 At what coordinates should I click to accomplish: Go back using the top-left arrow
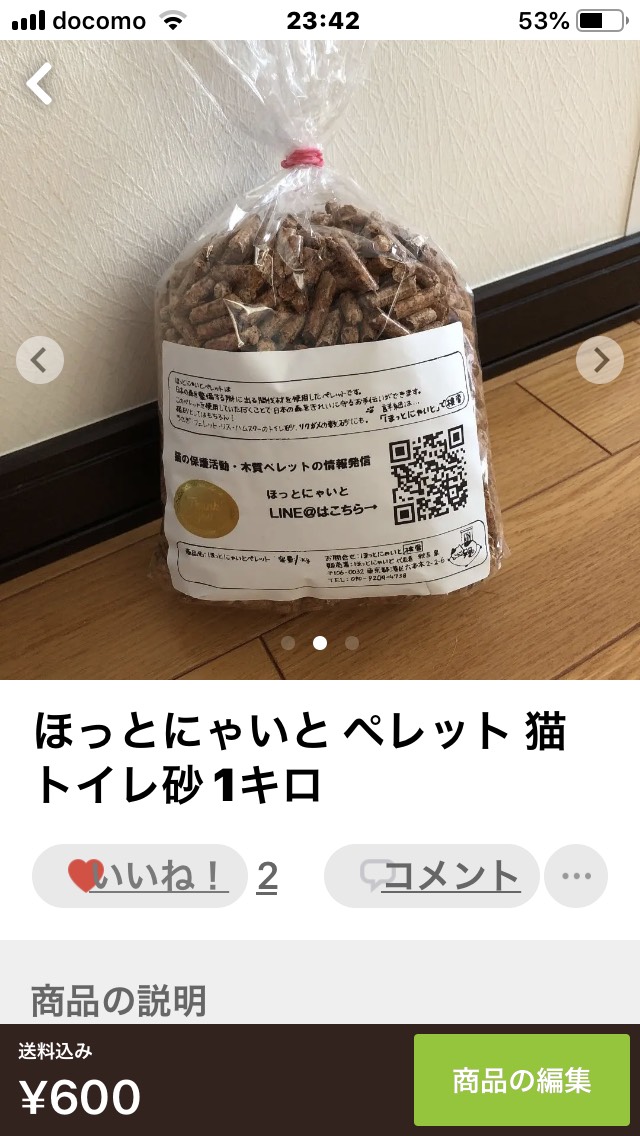point(40,85)
